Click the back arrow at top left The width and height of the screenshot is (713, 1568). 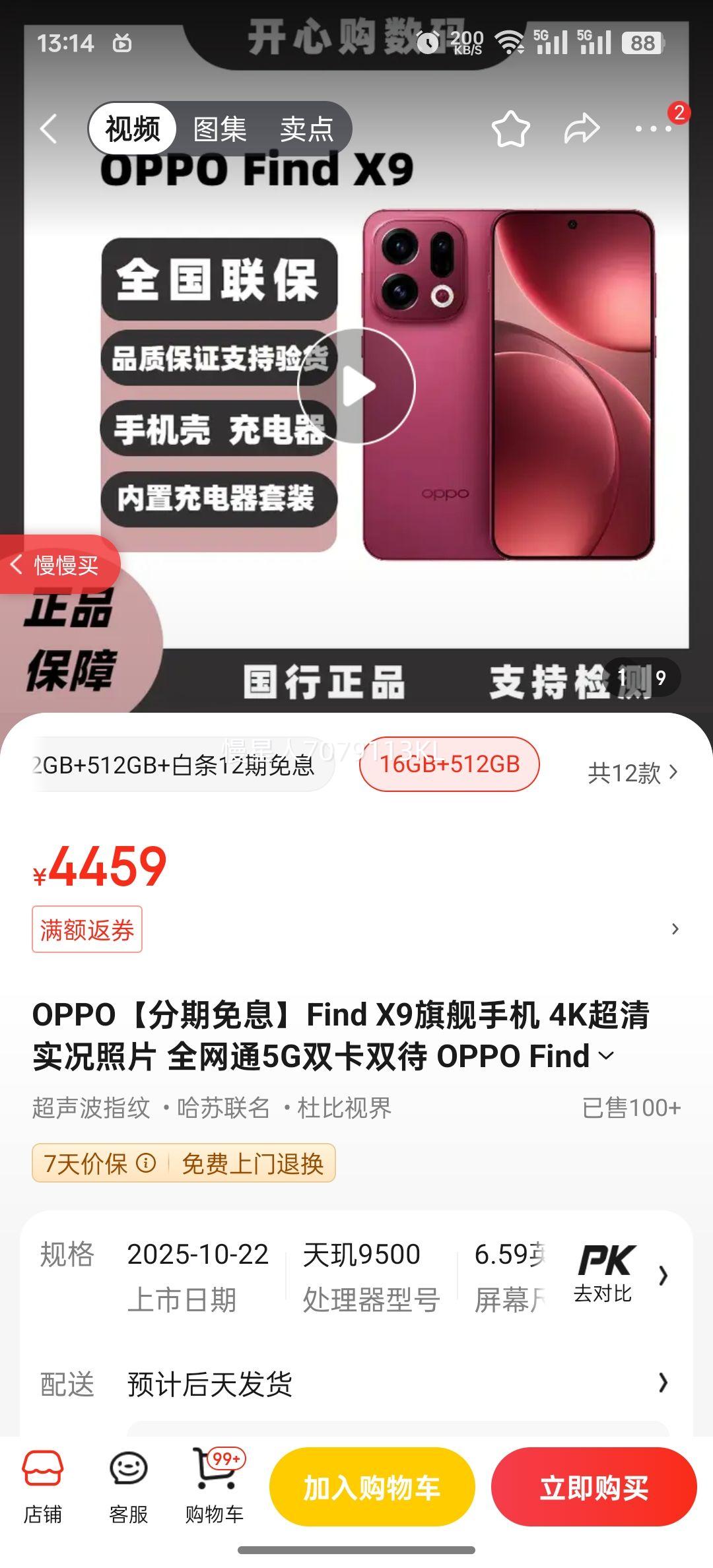click(x=48, y=129)
